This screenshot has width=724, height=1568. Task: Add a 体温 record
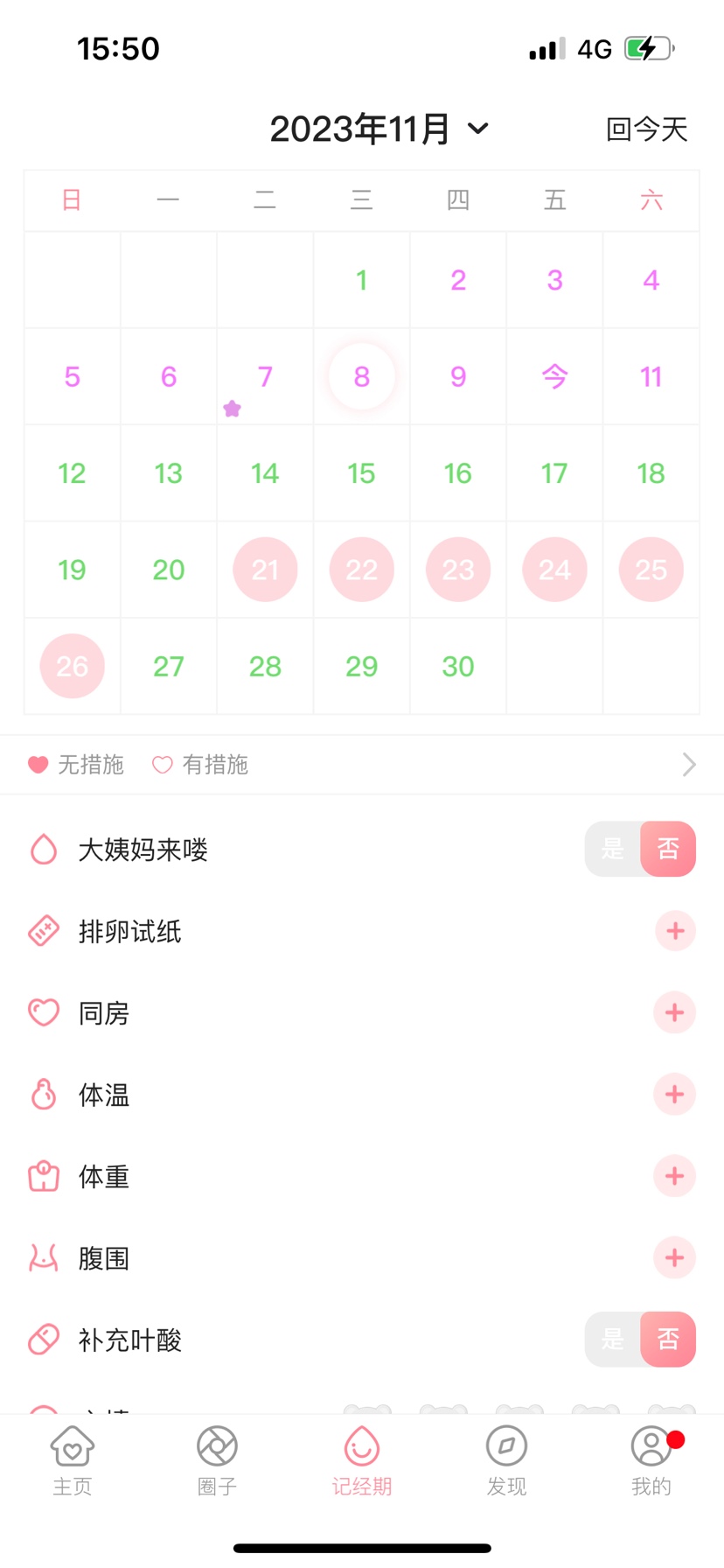674,1095
